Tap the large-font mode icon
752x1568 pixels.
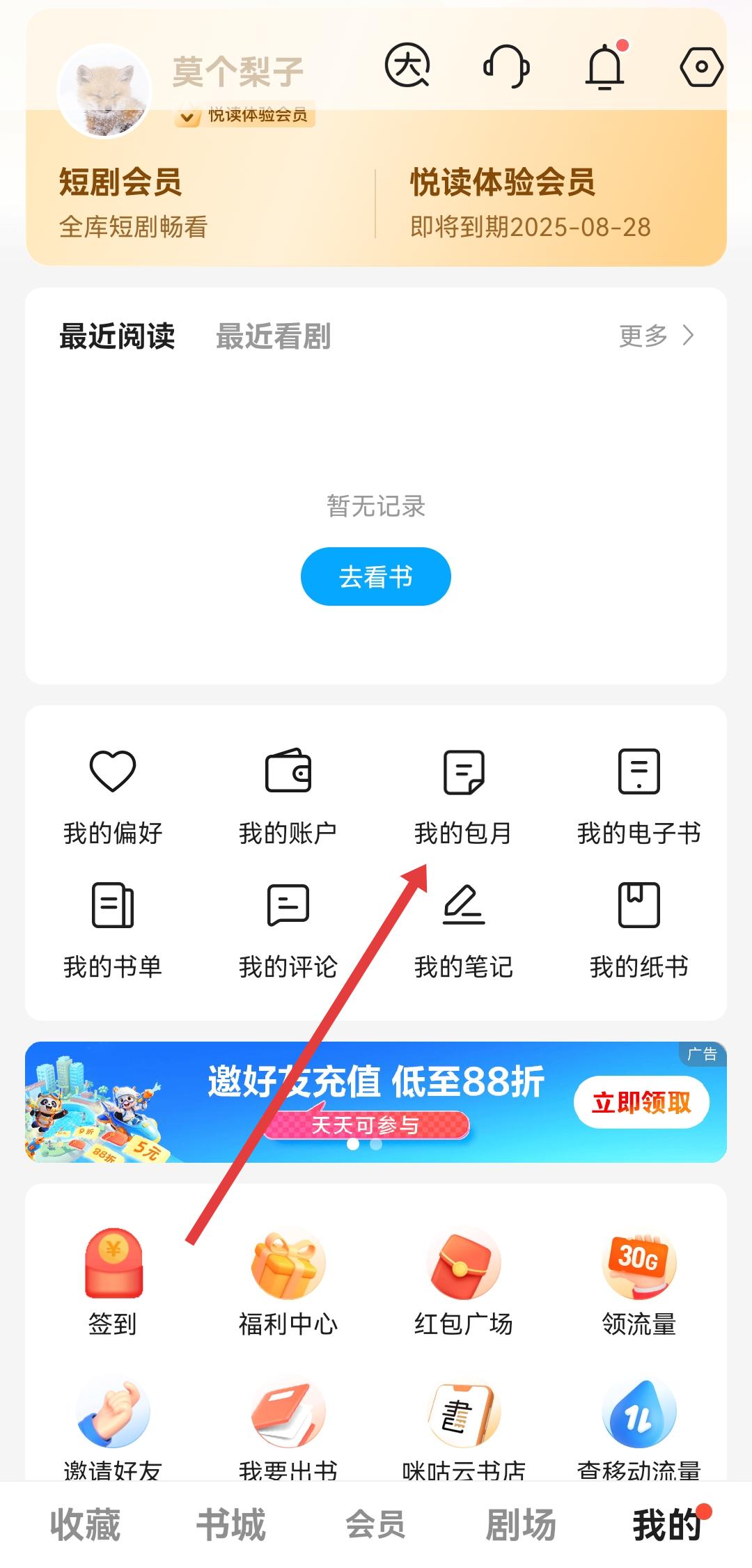407,66
